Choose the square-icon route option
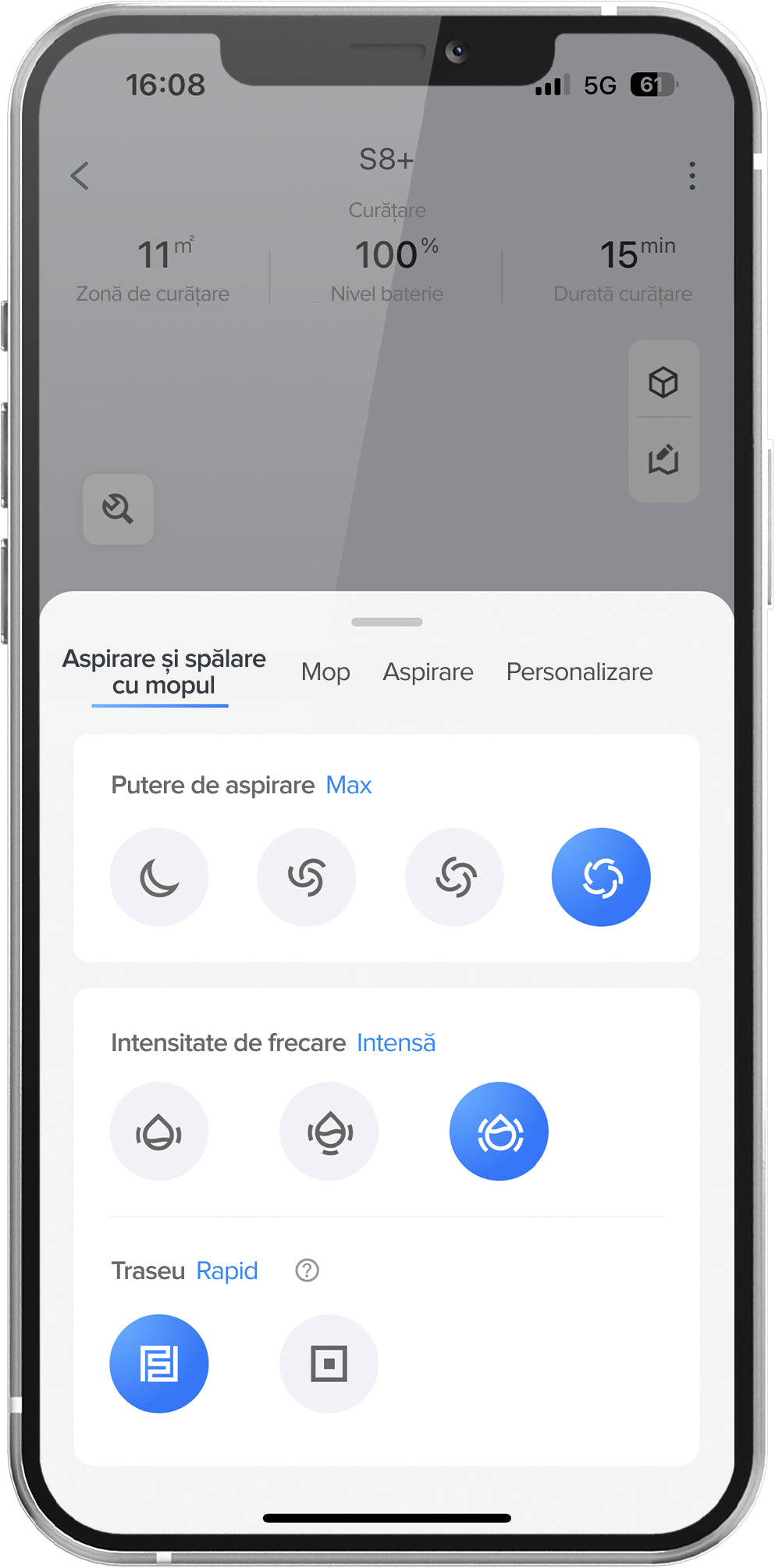Image resolution: width=775 pixels, height=1568 pixels. click(329, 1364)
